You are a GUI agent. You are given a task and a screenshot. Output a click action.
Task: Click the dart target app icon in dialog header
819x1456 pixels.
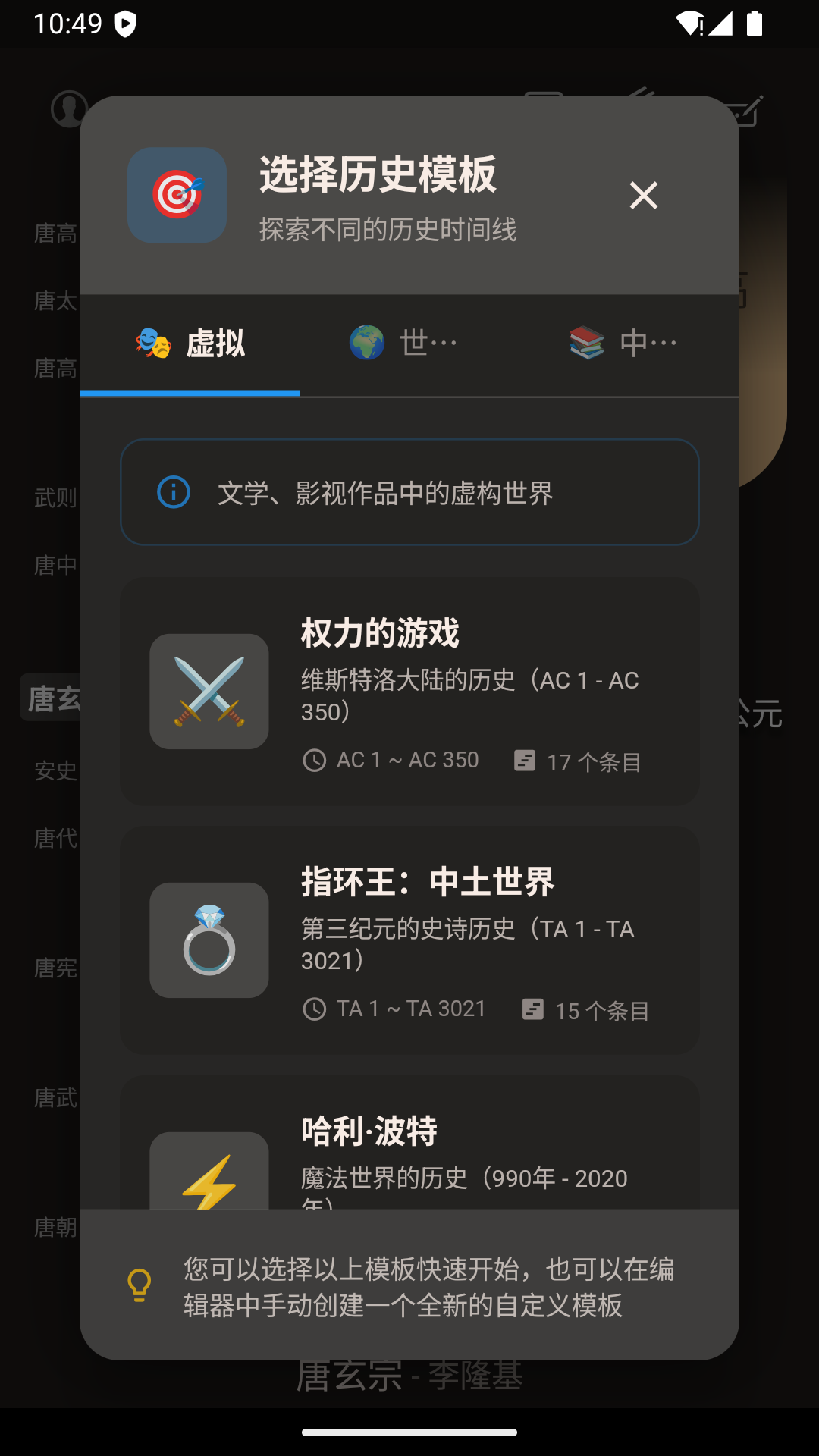(176, 195)
